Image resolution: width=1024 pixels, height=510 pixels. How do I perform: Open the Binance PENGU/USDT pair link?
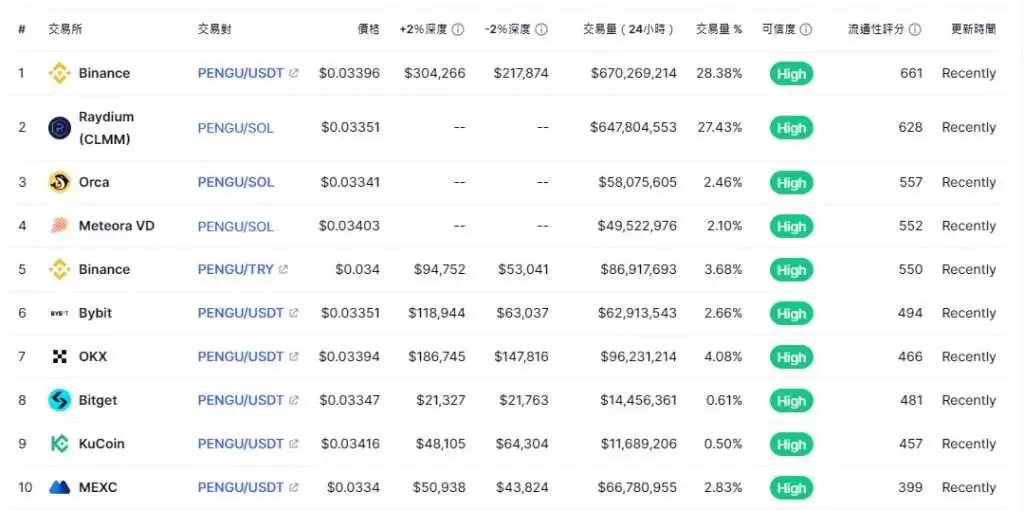pyautogui.click(x=240, y=73)
